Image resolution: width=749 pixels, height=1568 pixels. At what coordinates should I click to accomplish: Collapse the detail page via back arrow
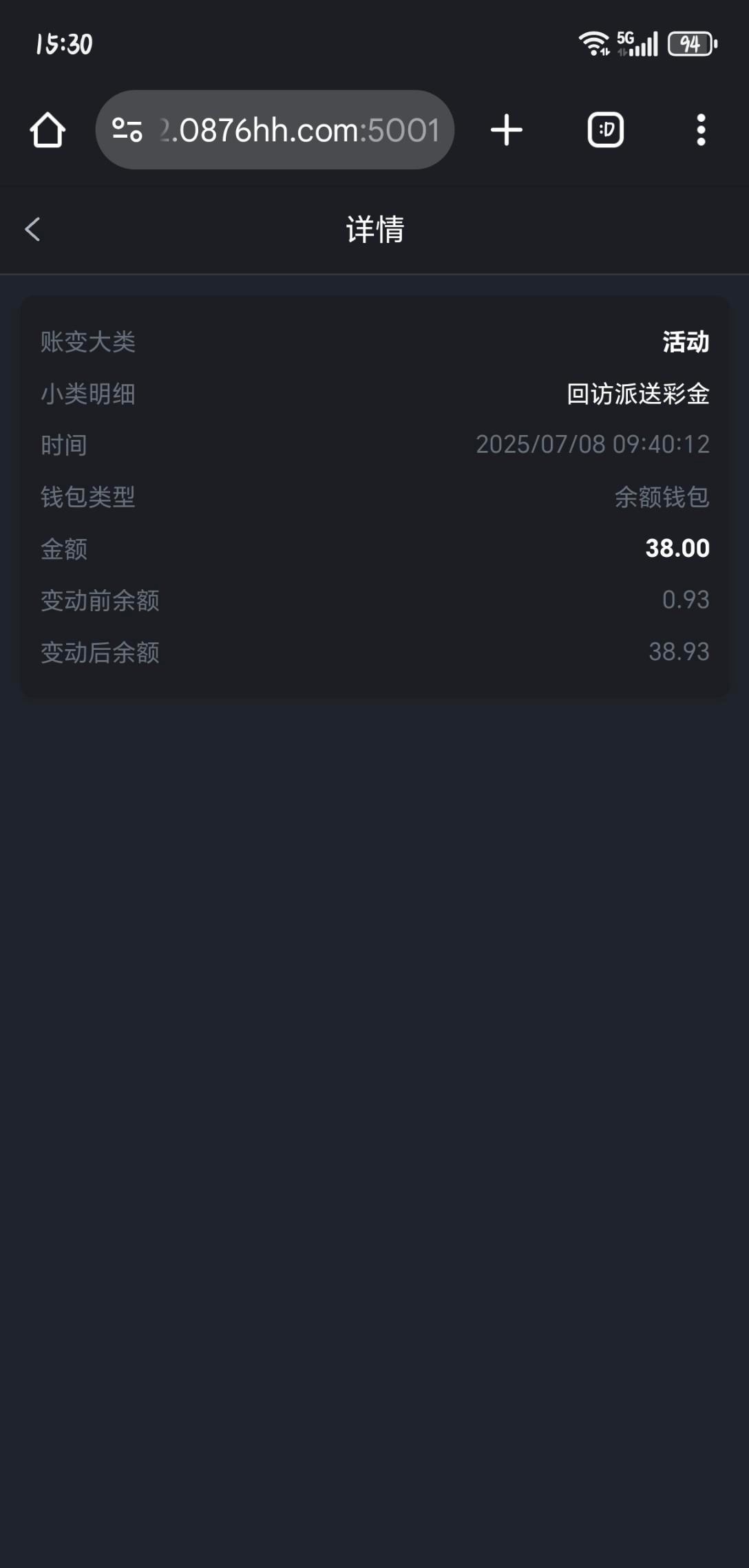point(32,229)
